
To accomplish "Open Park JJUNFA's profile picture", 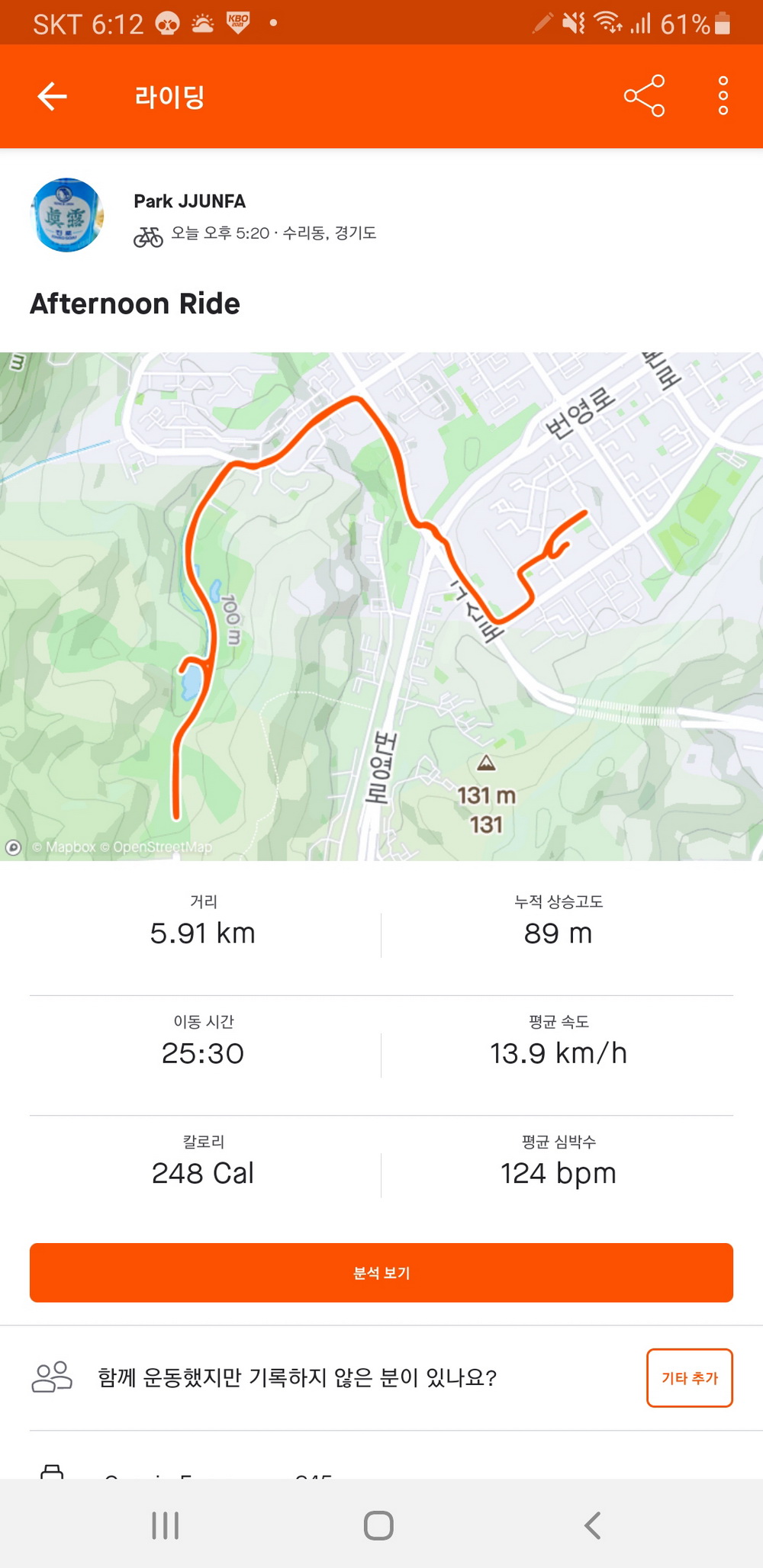I will pyautogui.click(x=67, y=215).
